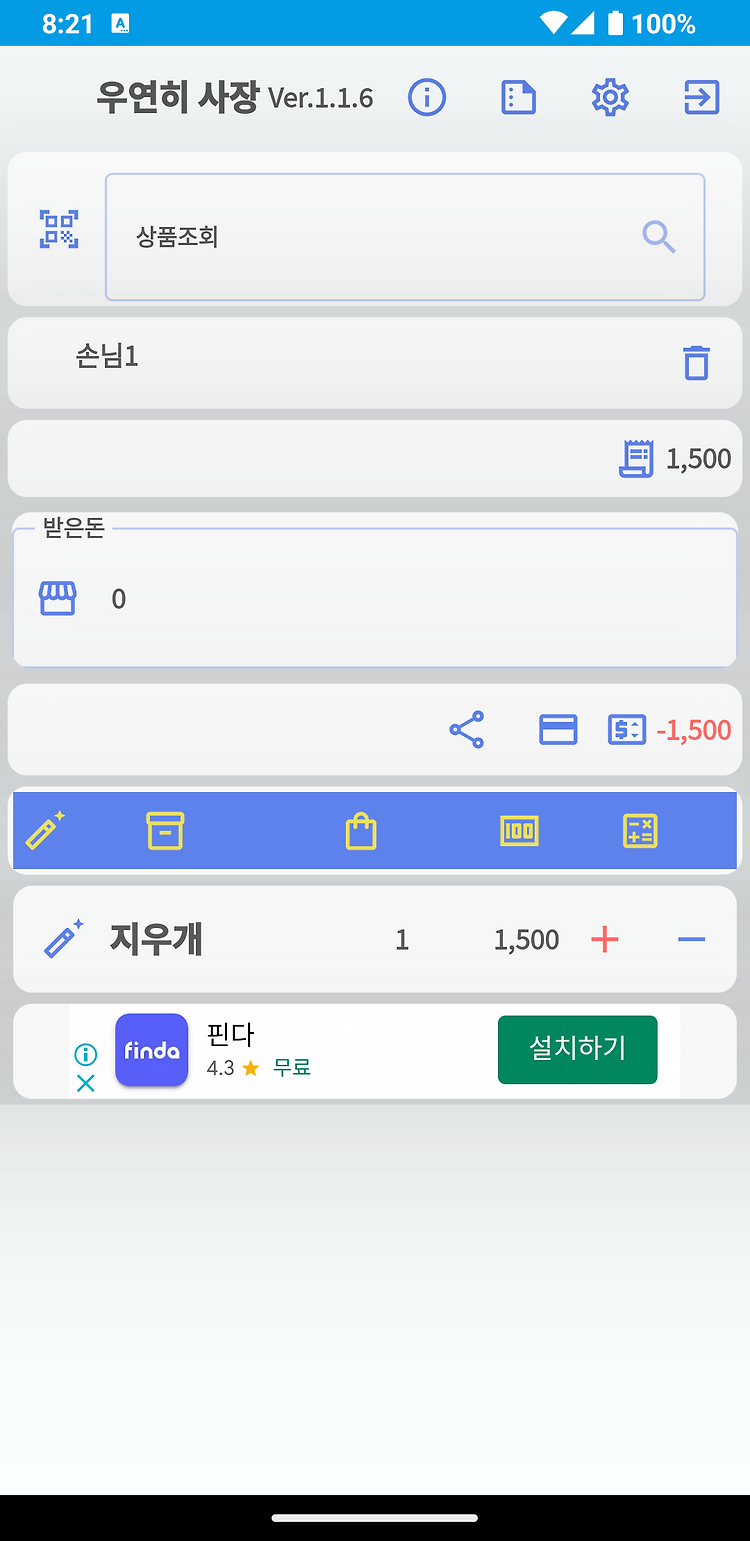Tap the cash change icon beside -1,500
This screenshot has height=1541, width=750.
(x=627, y=730)
